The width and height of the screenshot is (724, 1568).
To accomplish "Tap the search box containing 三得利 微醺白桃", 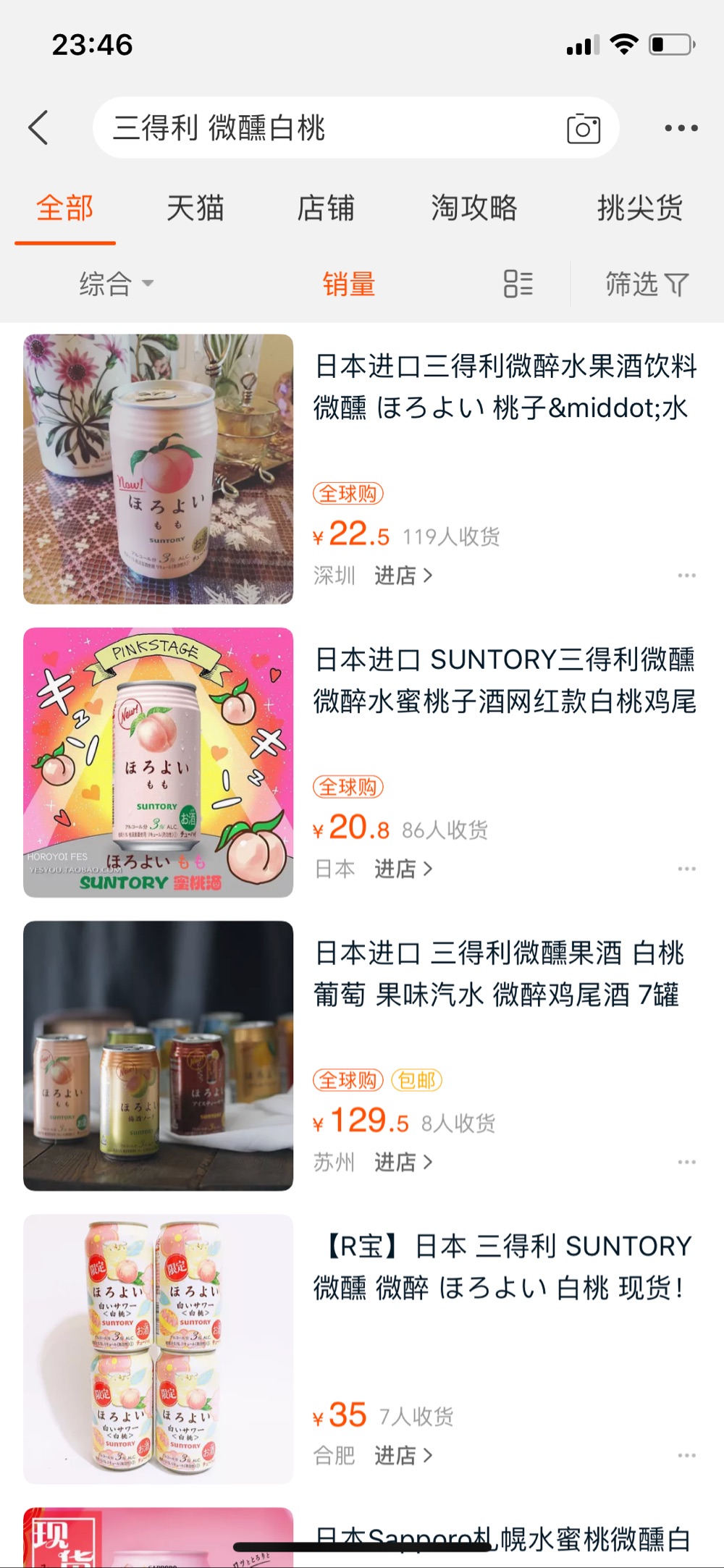I will [326, 128].
